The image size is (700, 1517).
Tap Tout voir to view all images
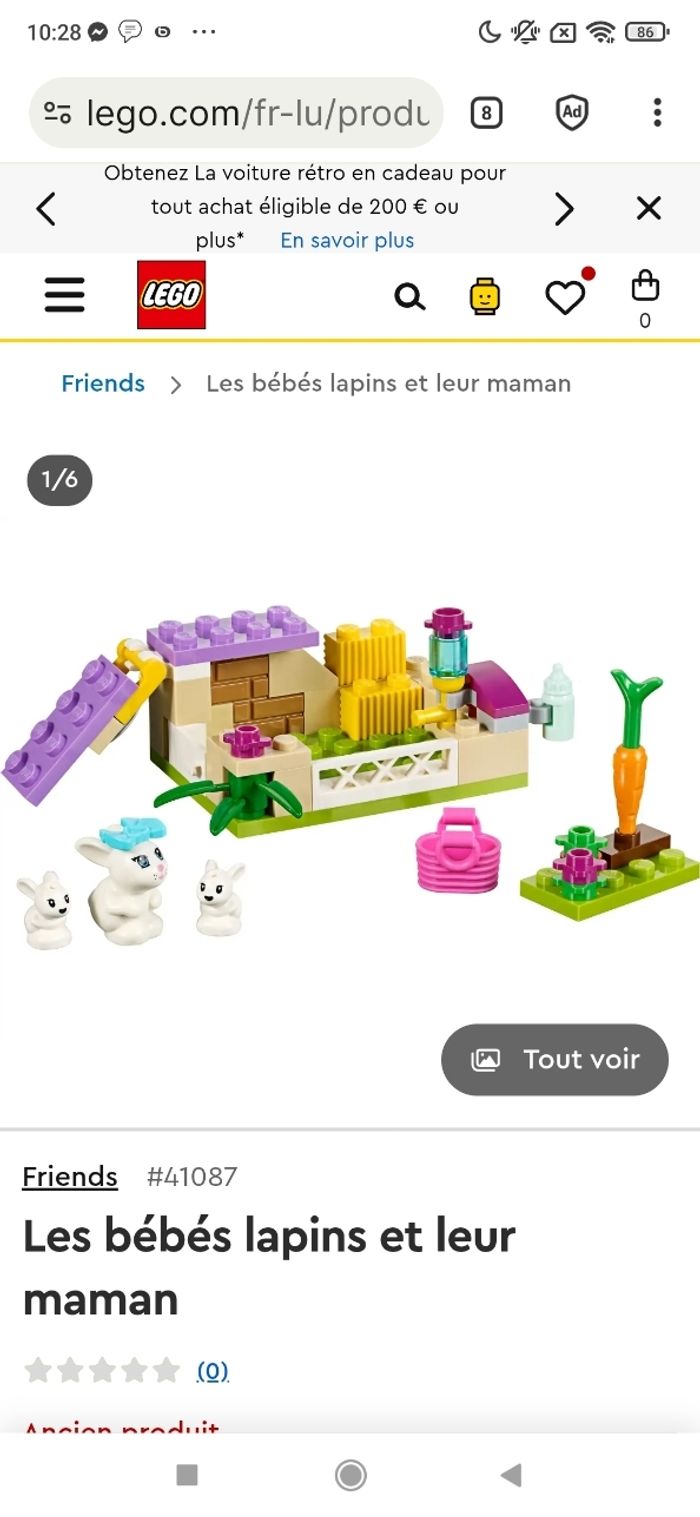[x=555, y=1059]
